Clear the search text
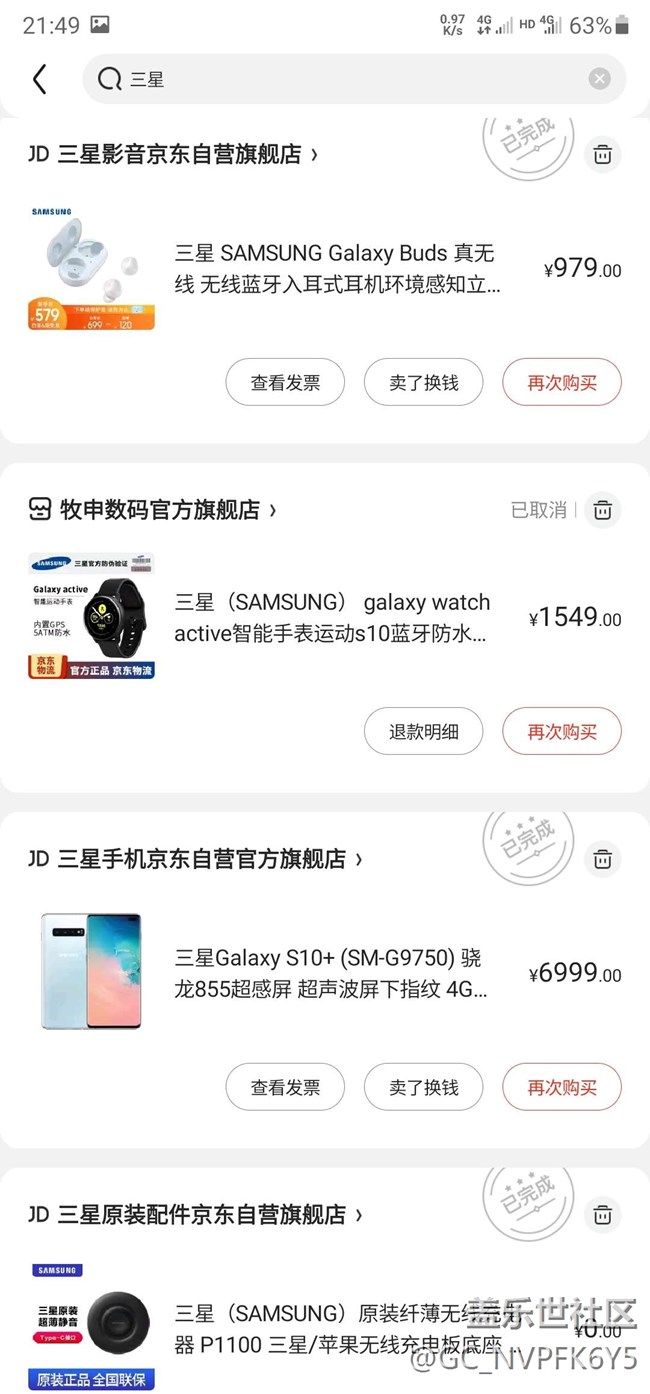Image resolution: width=650 pixels, height=1394 pixels. [x=599, y=79]
